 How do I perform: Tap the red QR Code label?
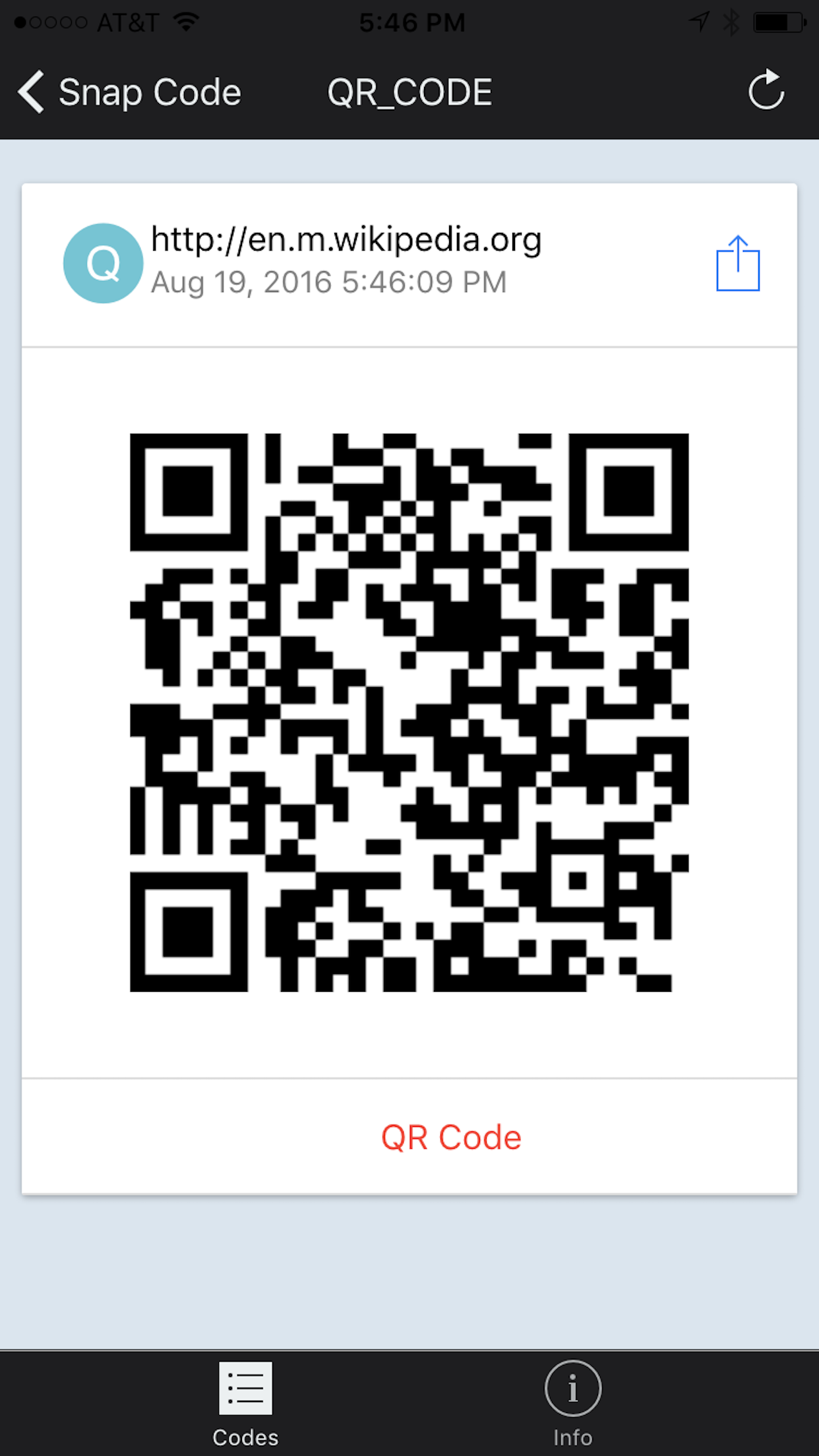click(x=451, y=1136)
